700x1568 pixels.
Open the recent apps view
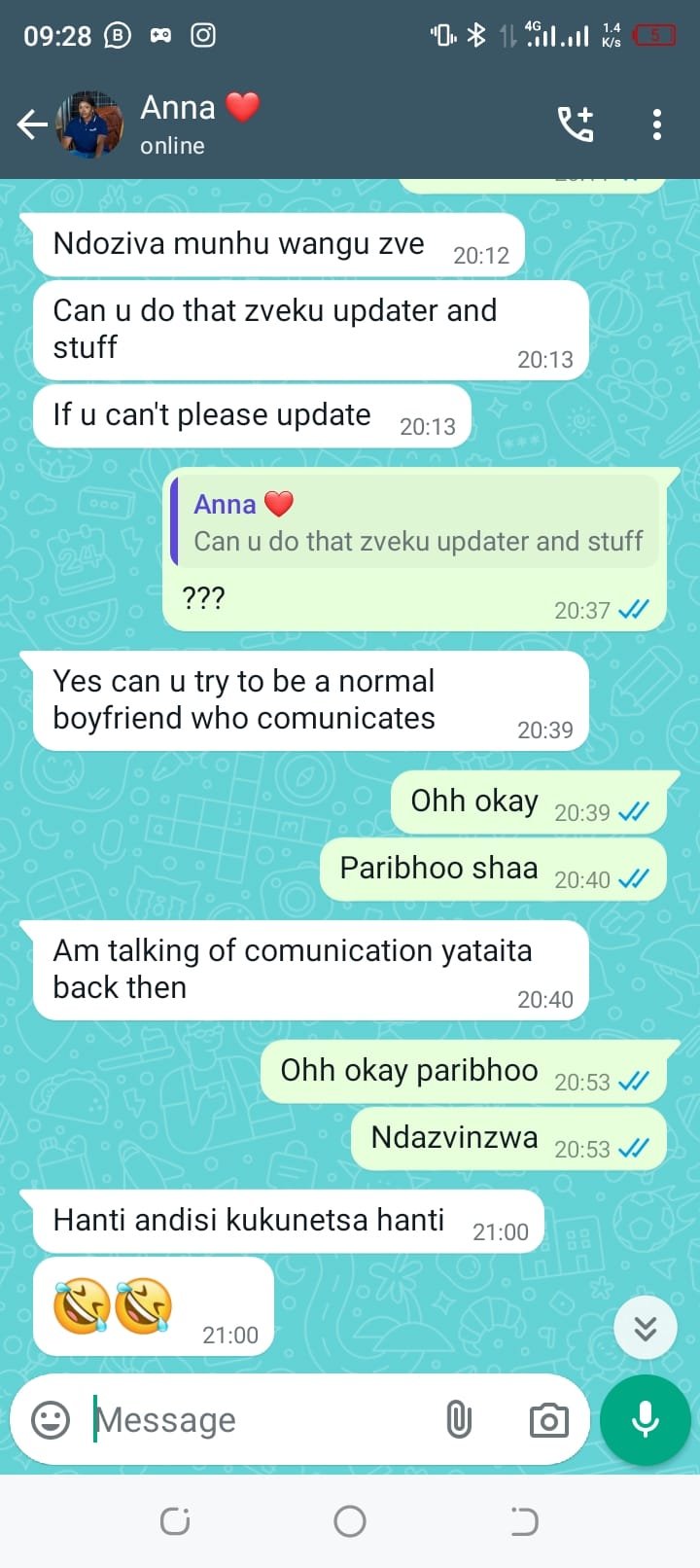pyautogui.click(x=175, y=1521)
